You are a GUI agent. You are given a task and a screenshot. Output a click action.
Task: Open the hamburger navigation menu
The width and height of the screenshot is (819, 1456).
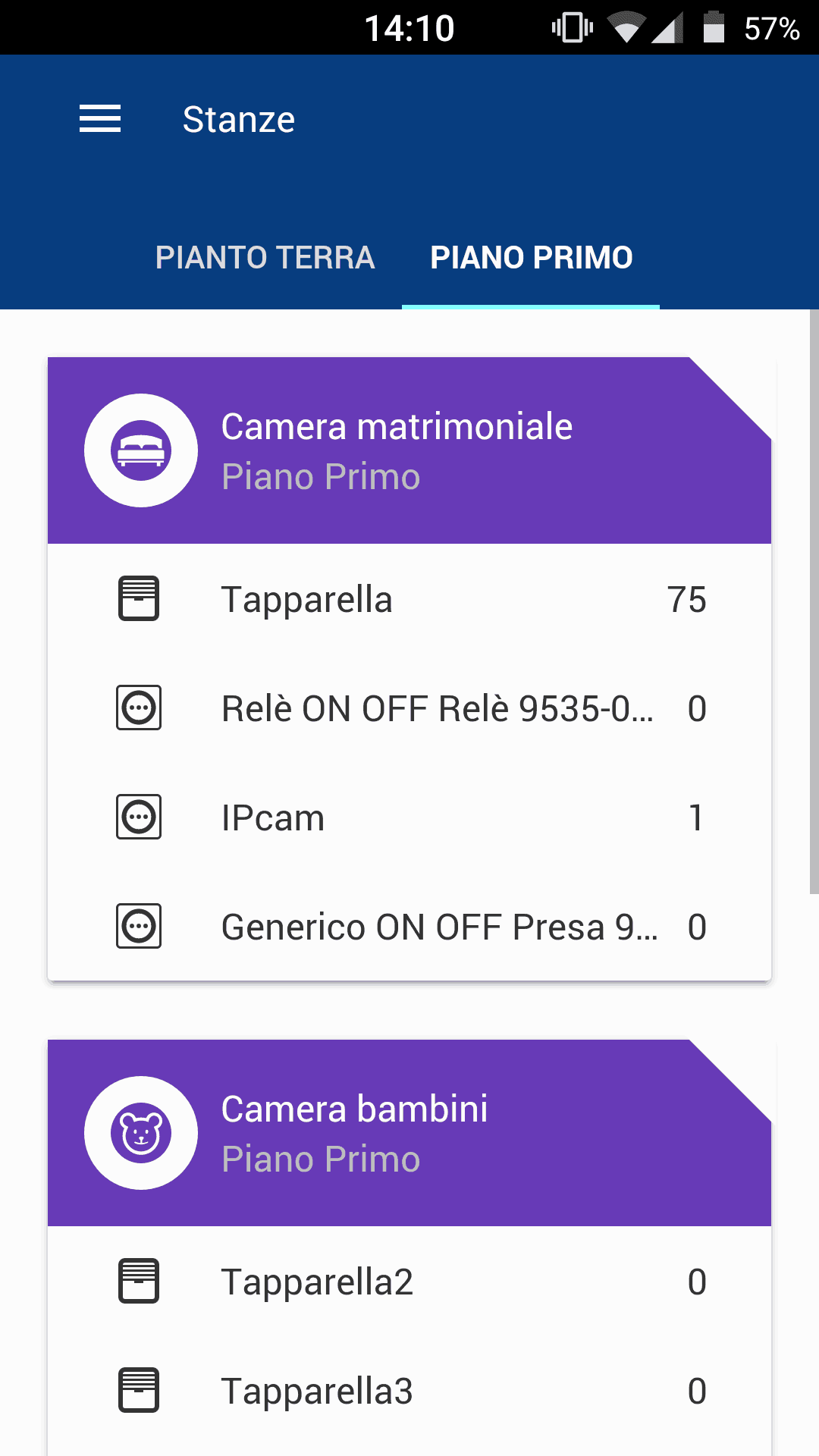[x=100, y=119]
